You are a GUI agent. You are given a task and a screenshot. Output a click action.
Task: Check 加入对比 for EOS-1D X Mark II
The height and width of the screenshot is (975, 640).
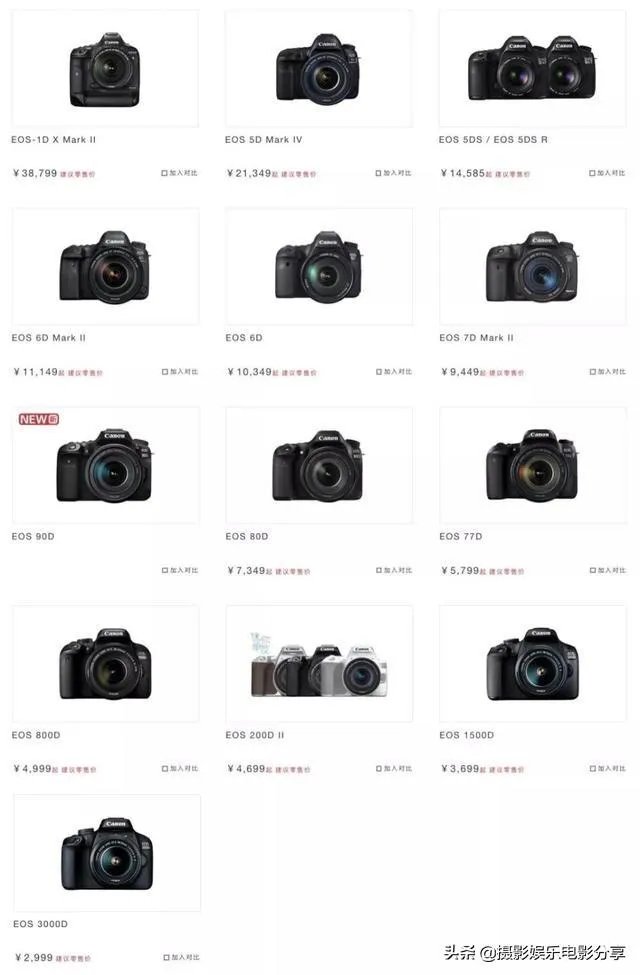coord(165,173)
